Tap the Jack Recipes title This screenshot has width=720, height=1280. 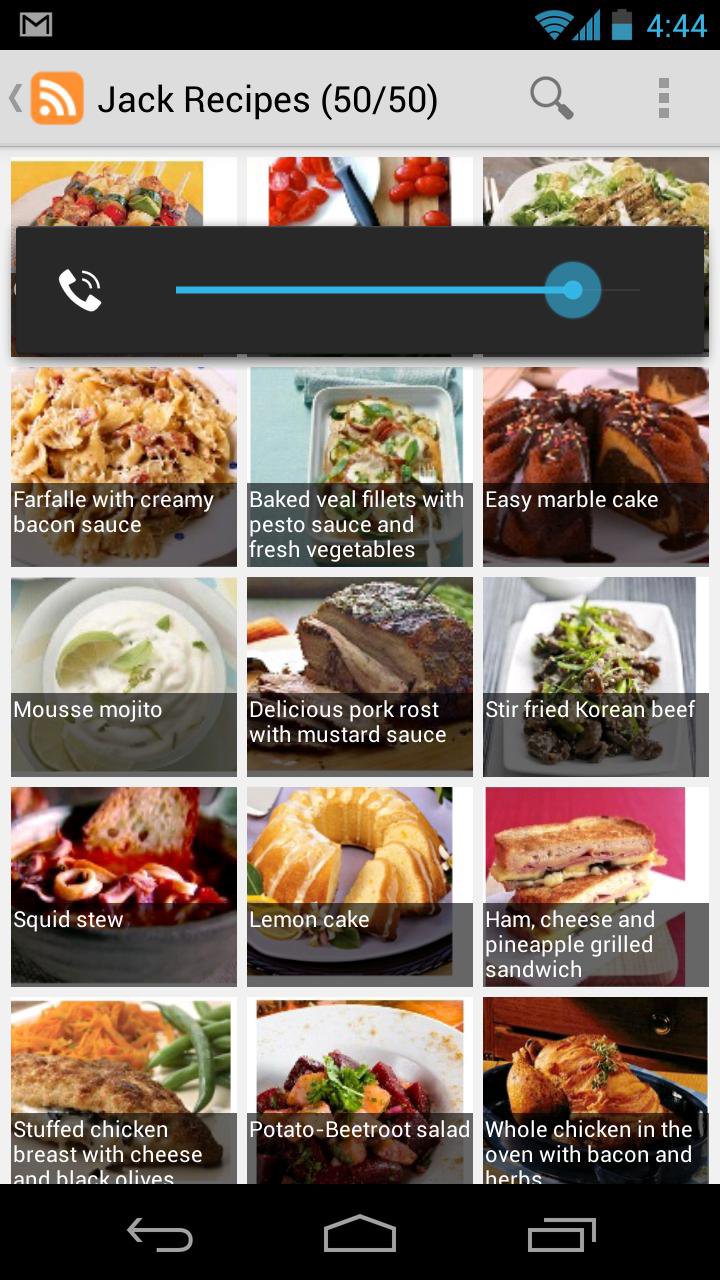tap(268, 98)
